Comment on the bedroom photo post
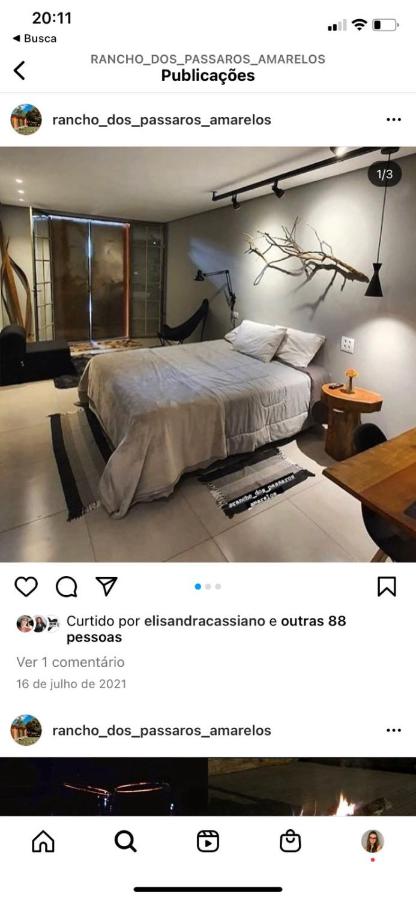The width and height of the screenshot is (416, 900). [x=67, y=586]
